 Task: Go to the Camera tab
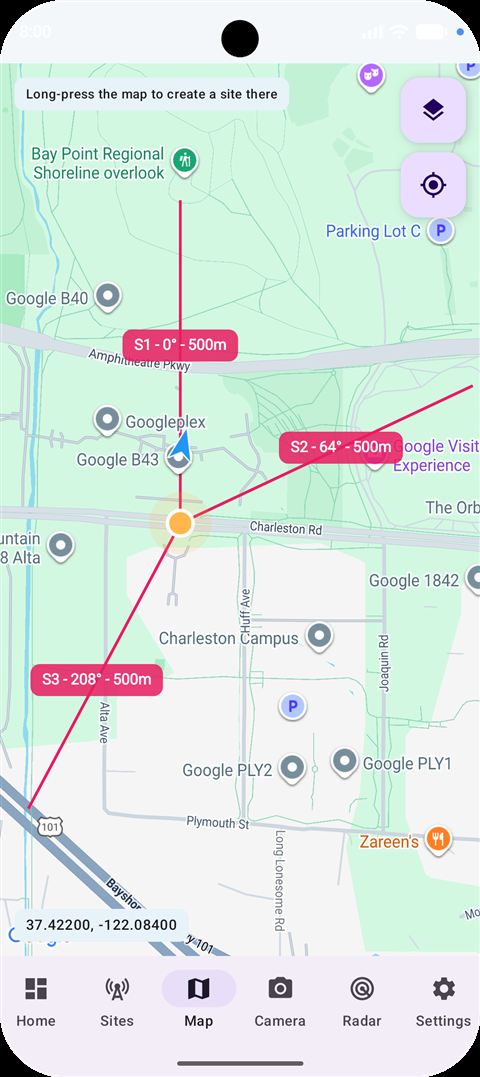[x=279, y=1003]
